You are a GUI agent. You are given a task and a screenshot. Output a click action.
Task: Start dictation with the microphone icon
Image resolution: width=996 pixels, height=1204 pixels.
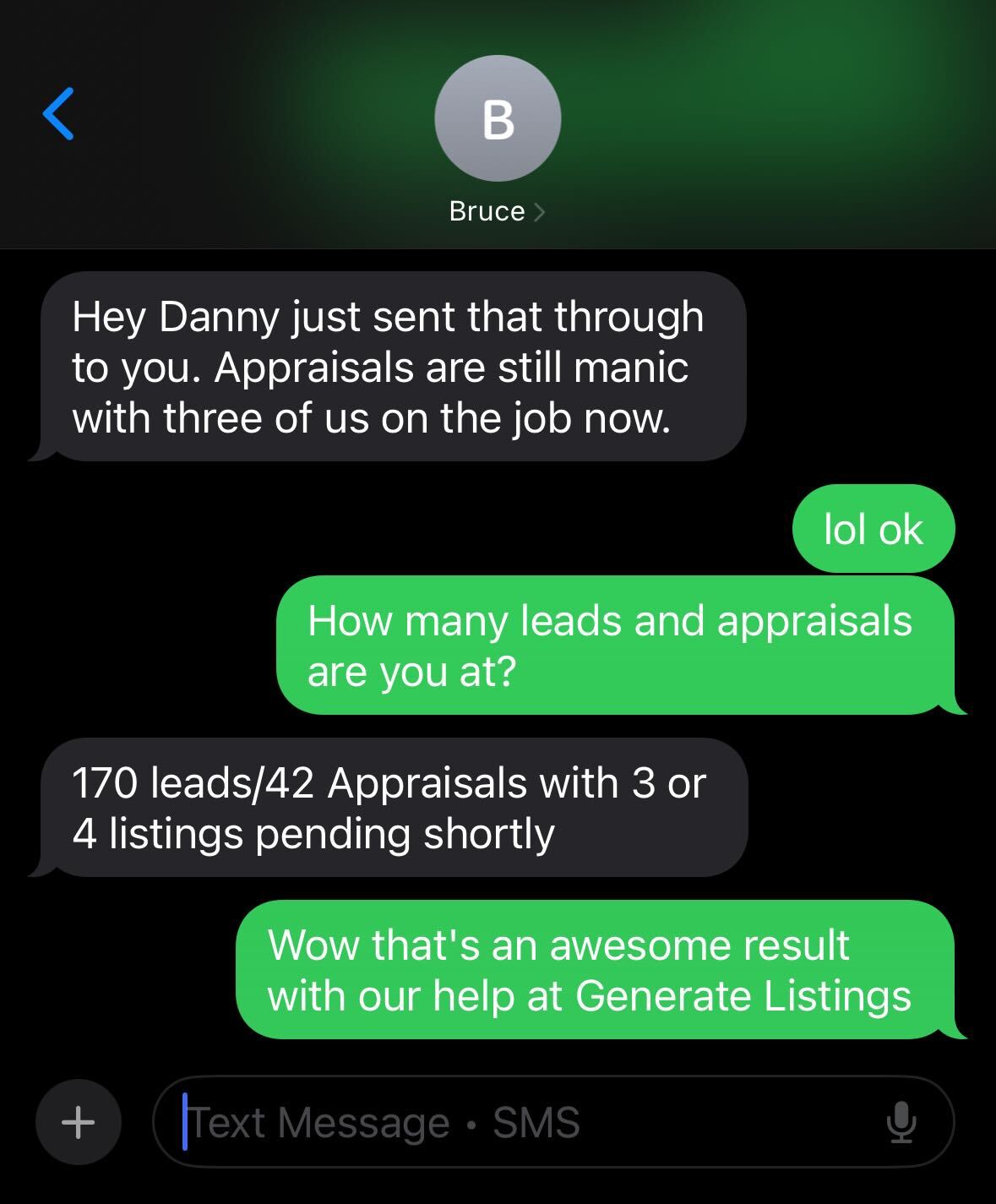click(x=901, y=1122)
